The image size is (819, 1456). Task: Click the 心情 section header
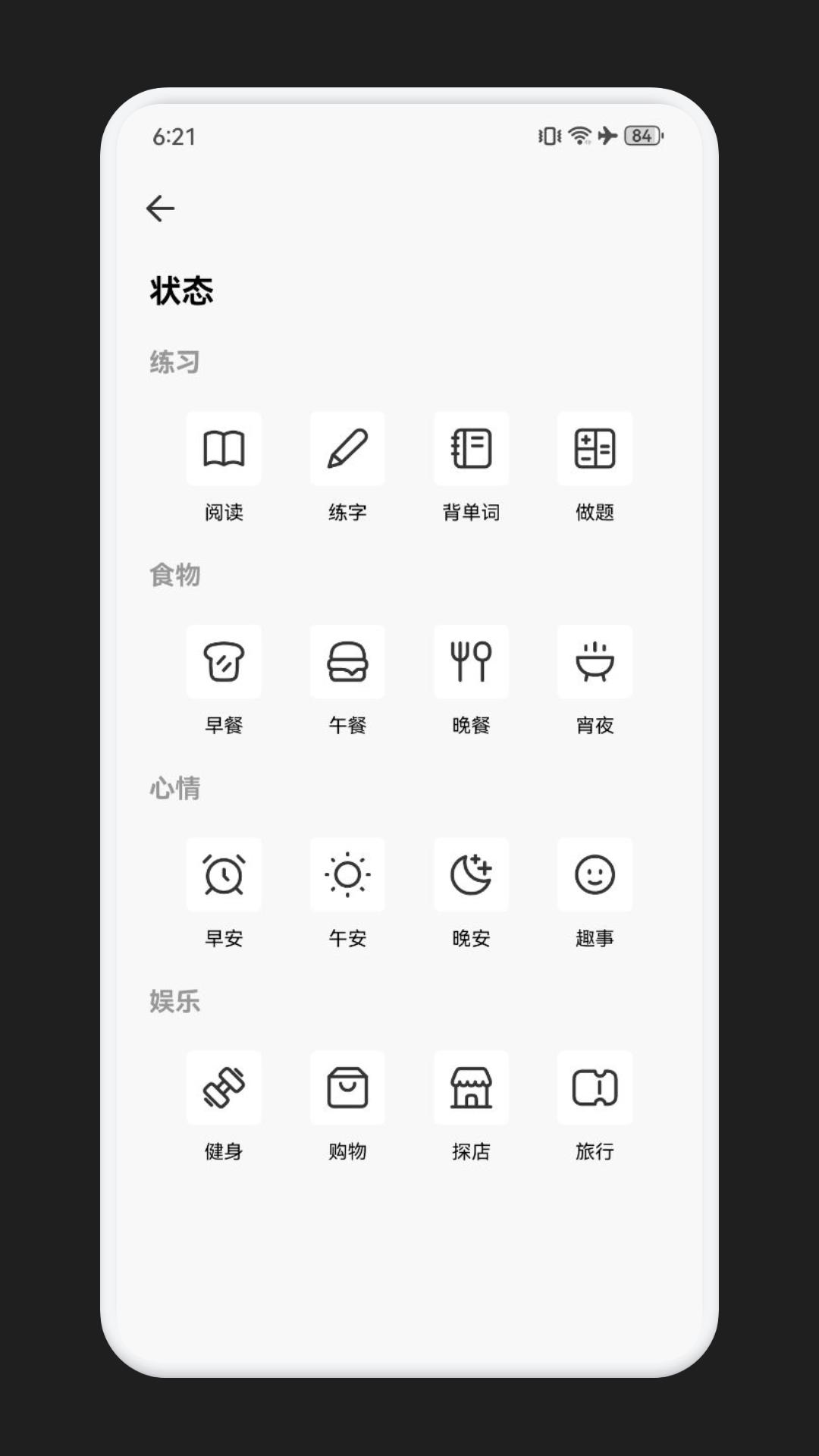click(175, 789)
